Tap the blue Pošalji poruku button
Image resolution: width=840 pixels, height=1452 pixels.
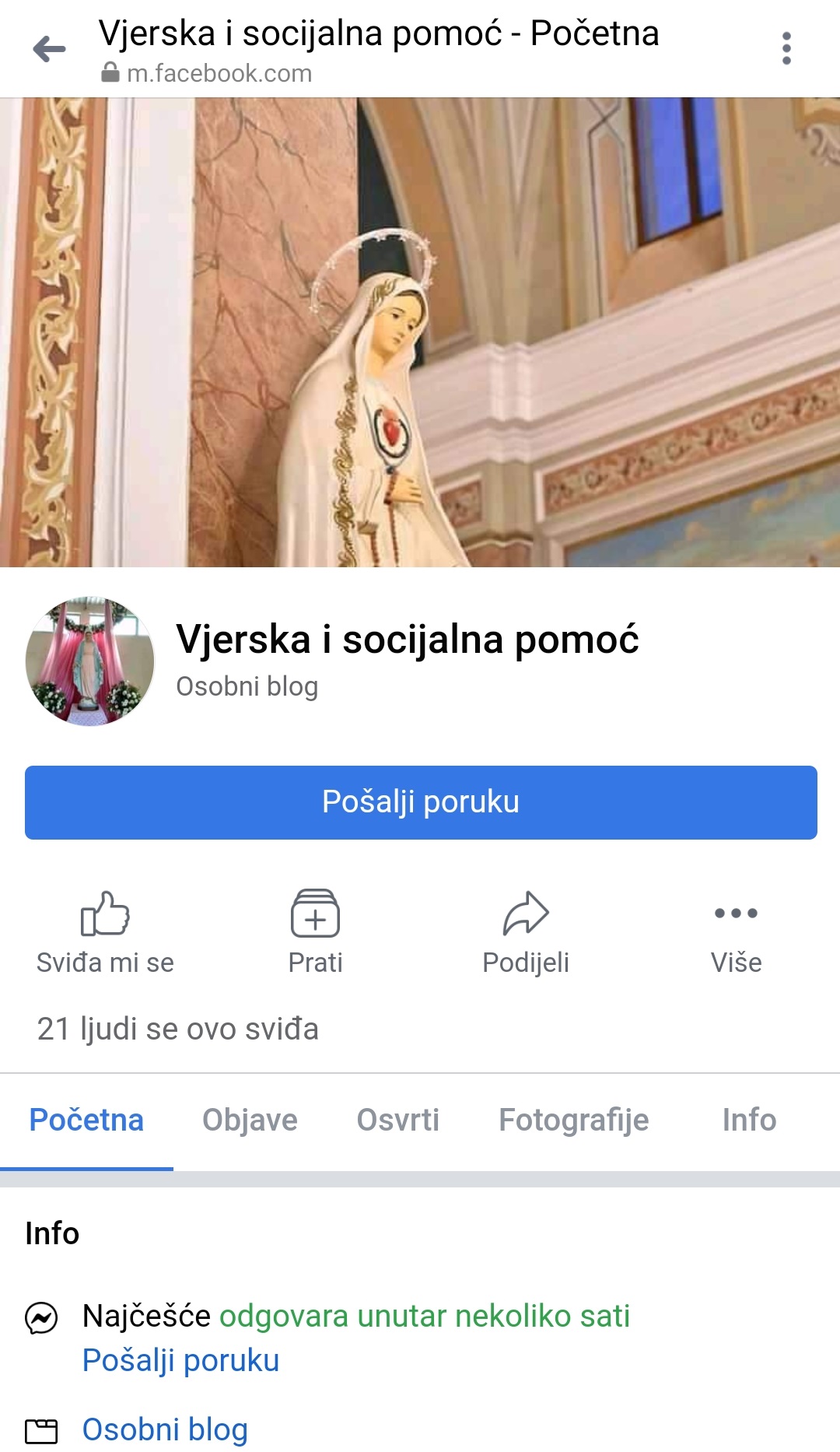tap(420, 802)
